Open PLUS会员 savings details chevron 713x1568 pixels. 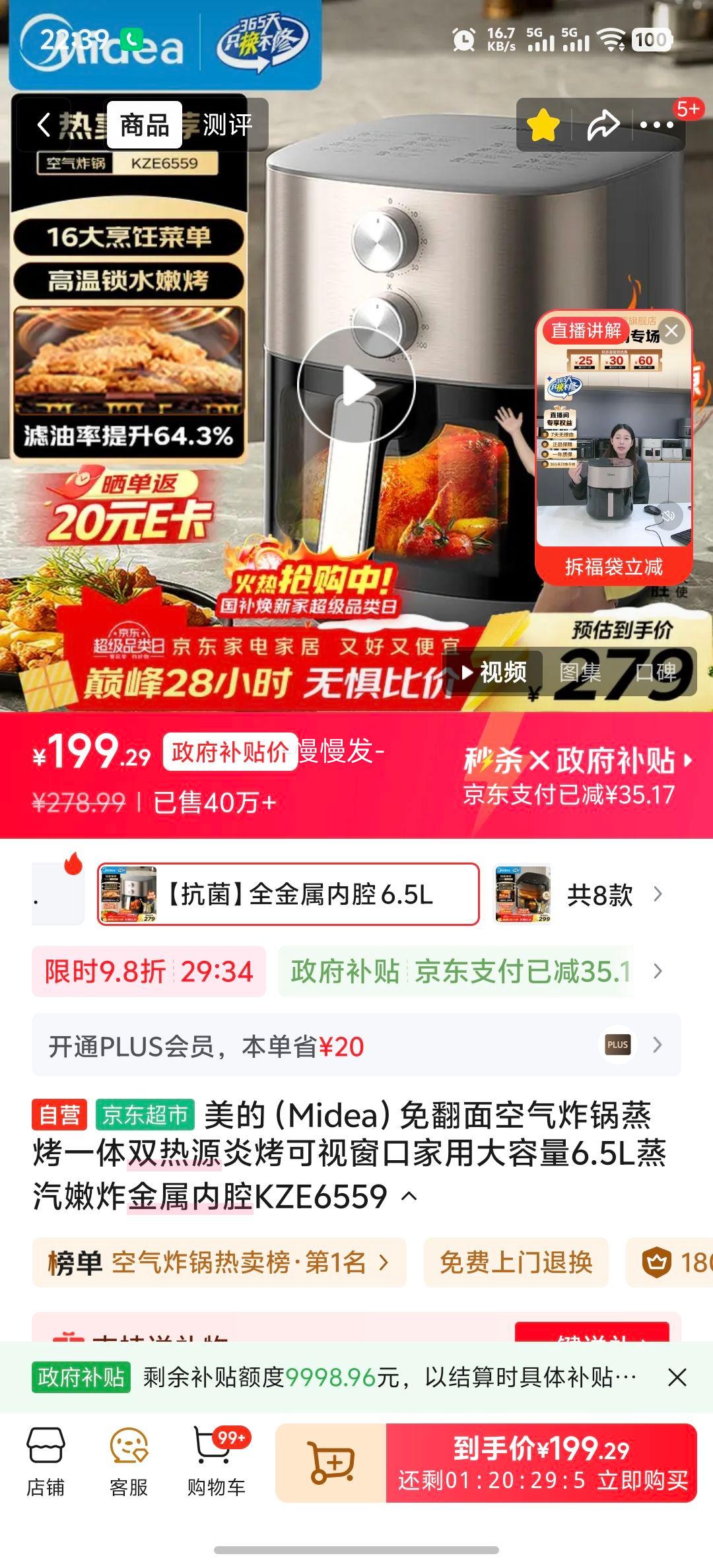656,1045
